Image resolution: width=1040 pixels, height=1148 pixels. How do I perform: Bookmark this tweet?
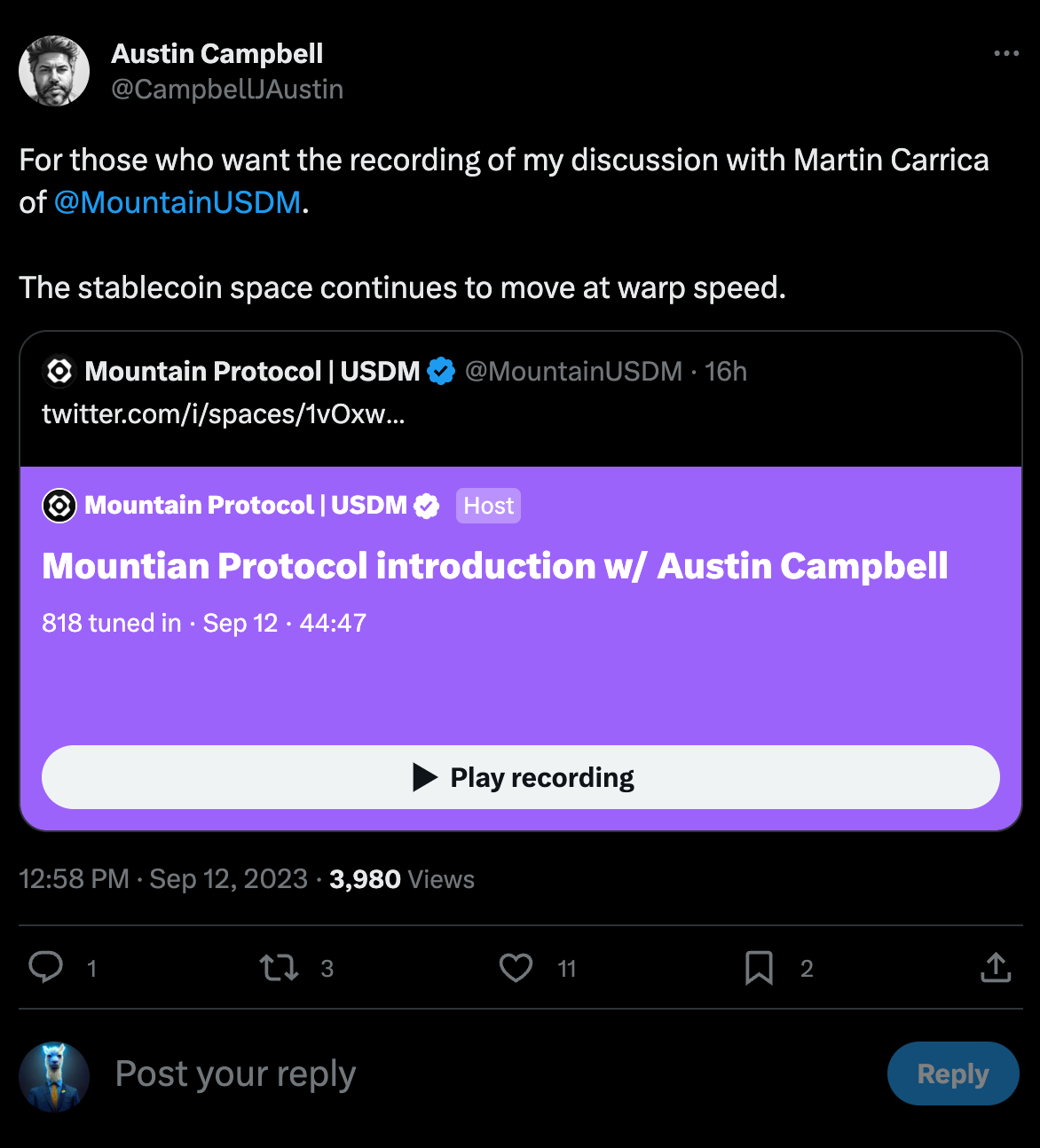pyautogui.click(x=759, y=967)
